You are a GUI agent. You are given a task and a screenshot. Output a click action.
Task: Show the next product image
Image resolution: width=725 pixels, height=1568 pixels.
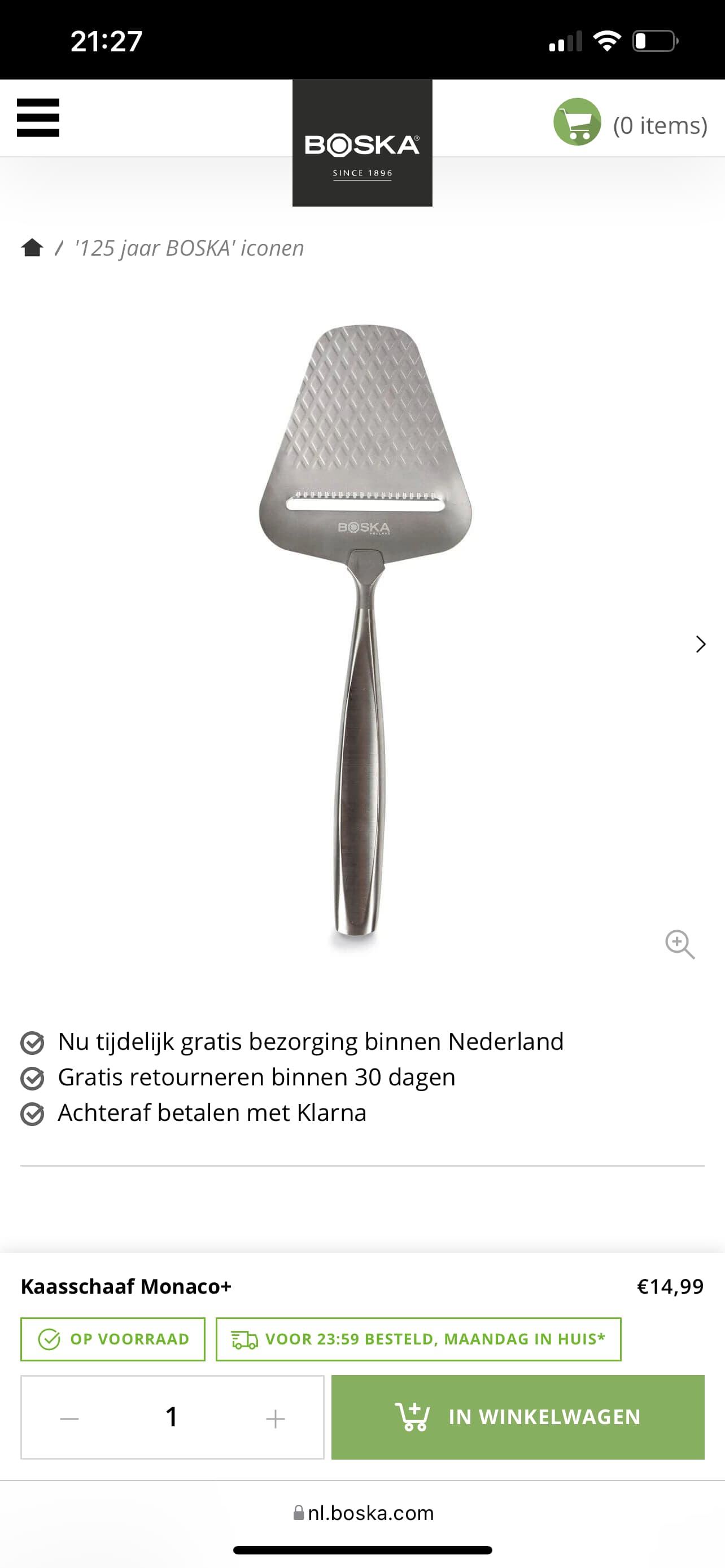(x=701, y=644)
